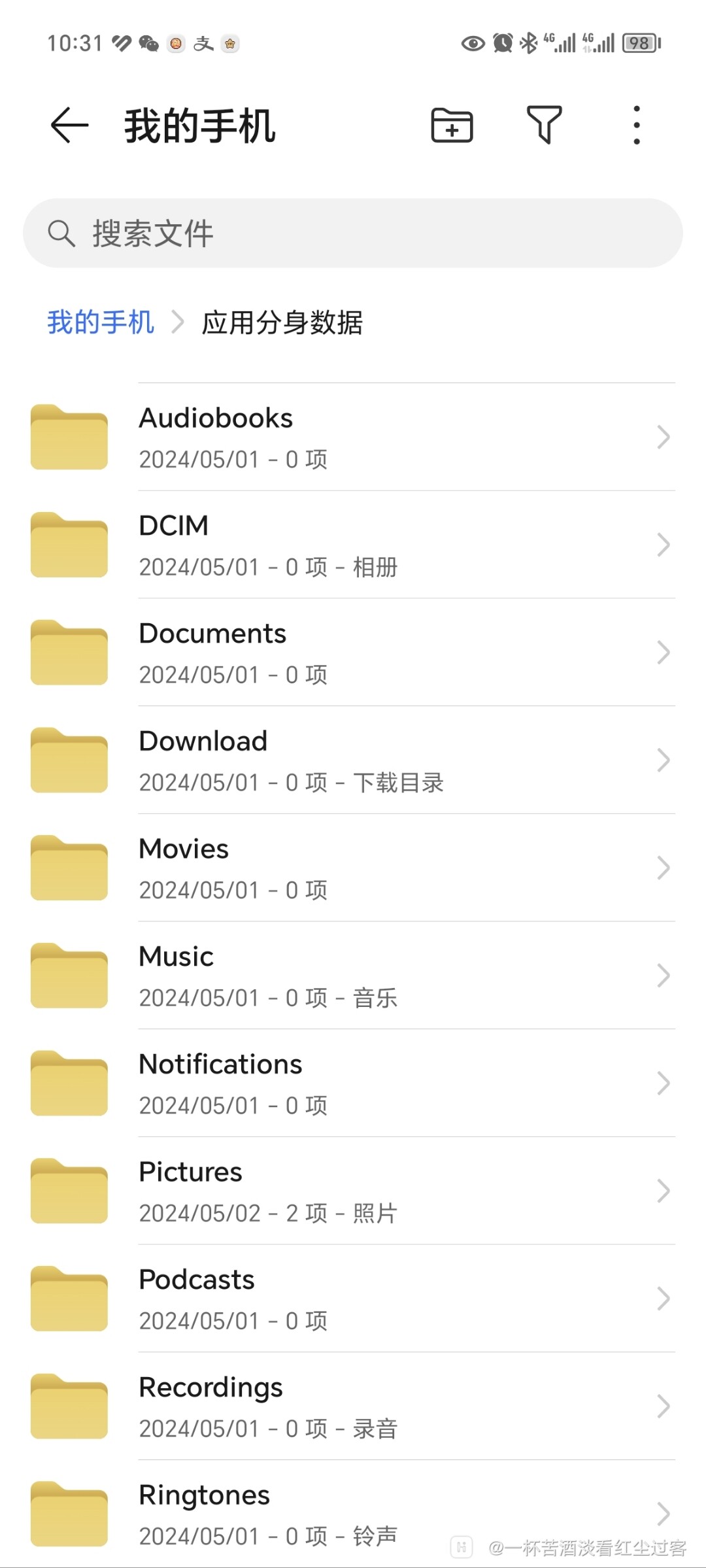Tap the 搜索文件 search field

pos(353,233)
